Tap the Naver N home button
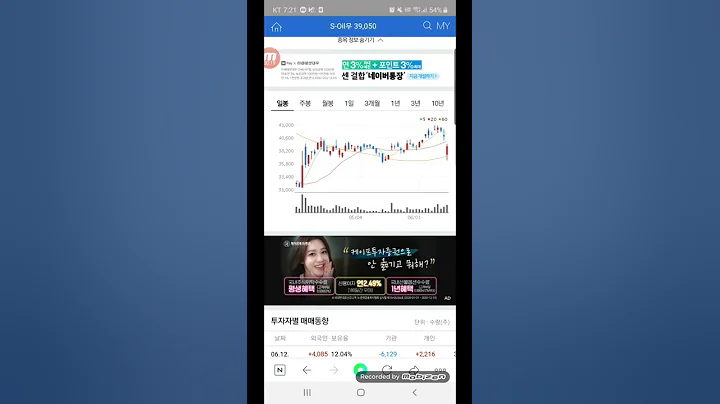Image resolution: width=720 pixels, height=404 pixels. tap(280, 370)
